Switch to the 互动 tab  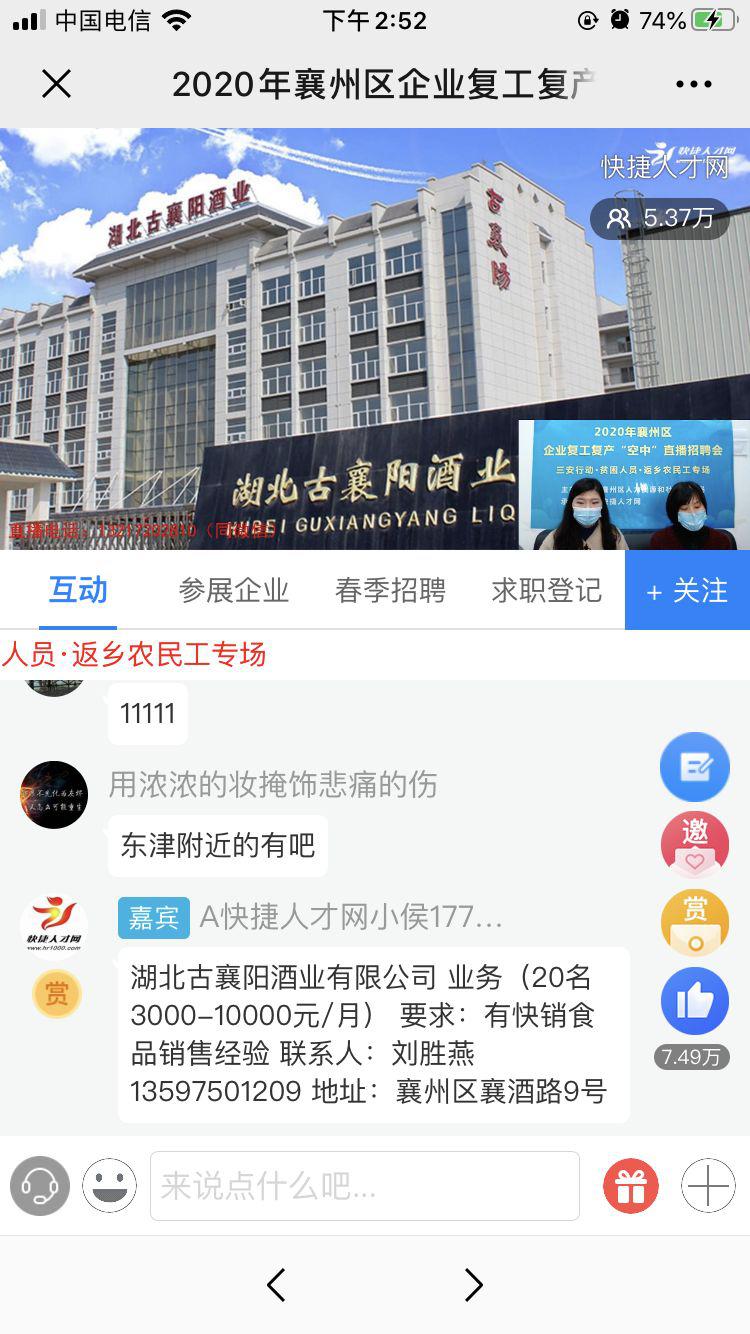click(78, 591)
